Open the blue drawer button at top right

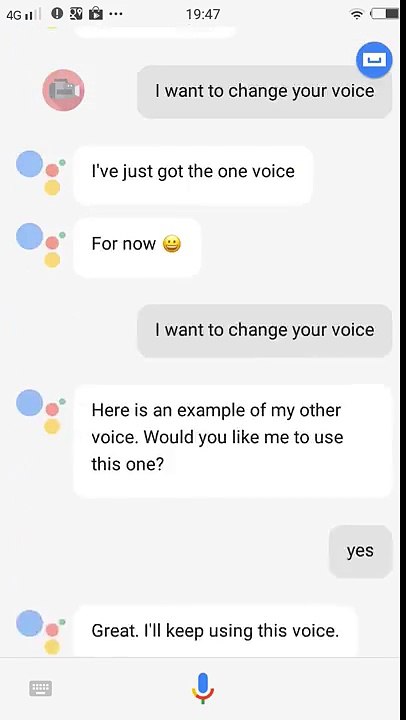pyautogui.click(x=374, y=60)
